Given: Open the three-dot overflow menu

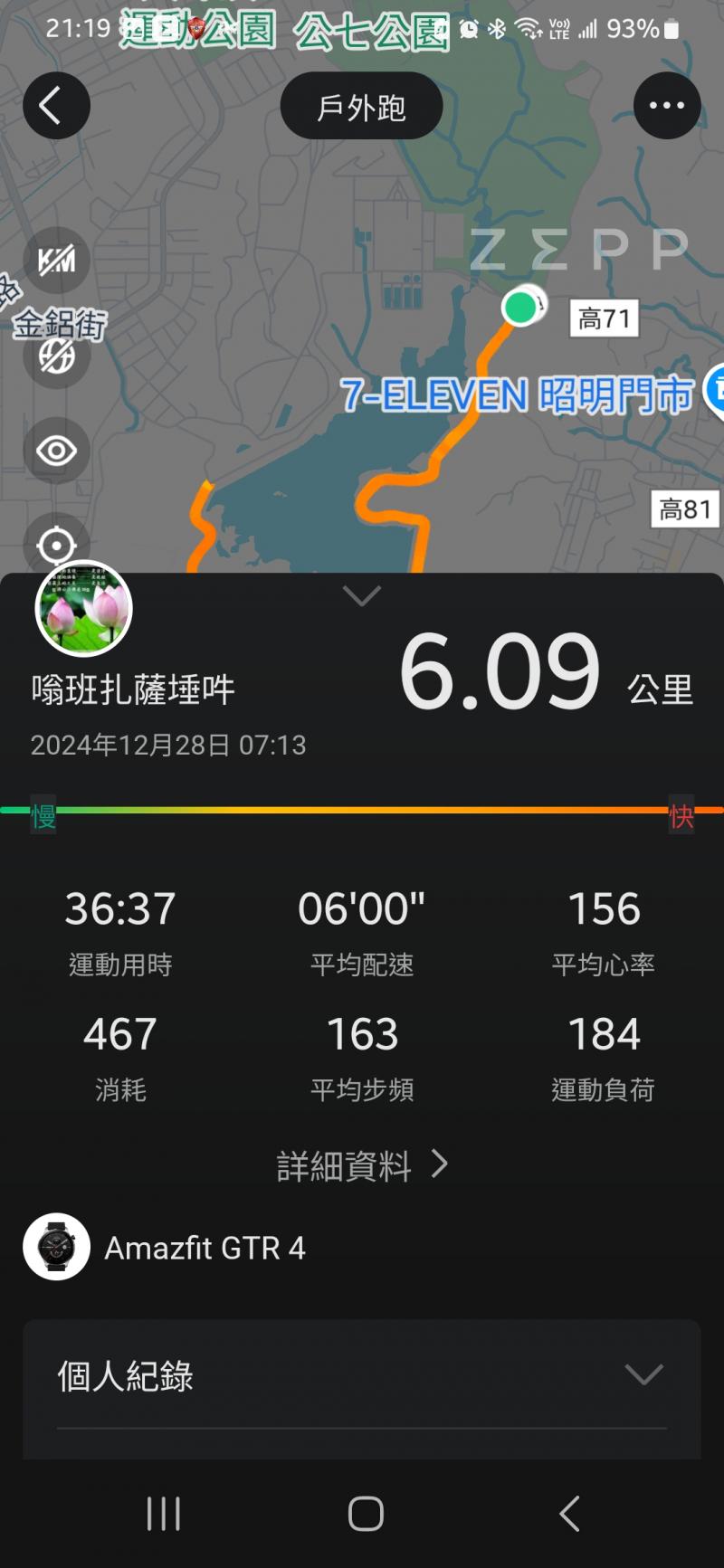Looking at the screenshot, I should (667, 106).
